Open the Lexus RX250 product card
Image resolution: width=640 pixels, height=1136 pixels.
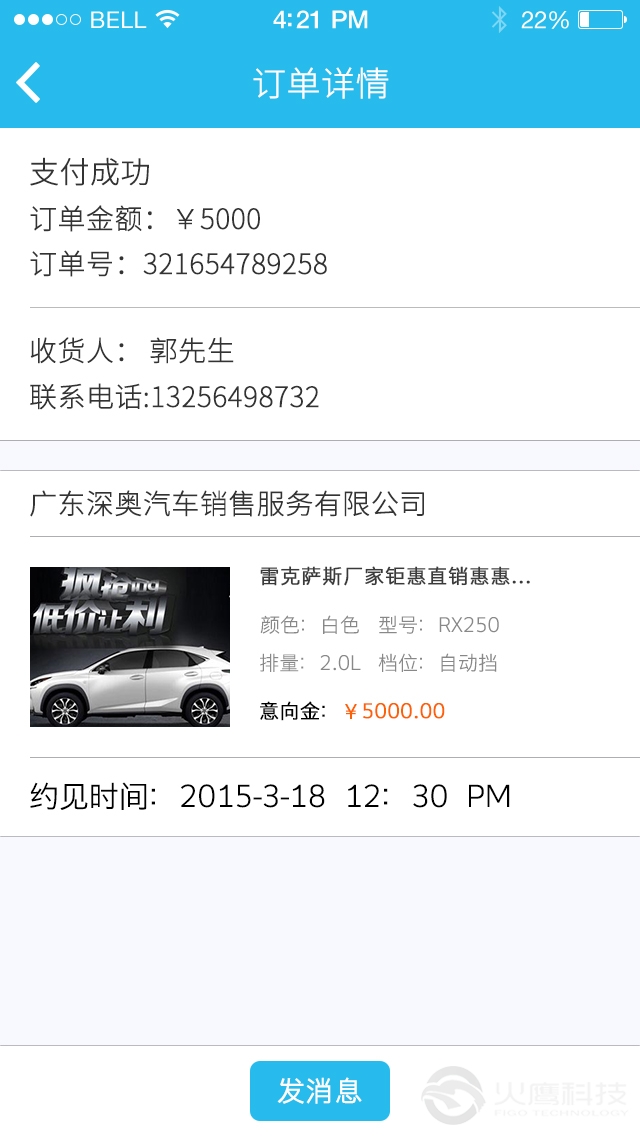click(320, 646)
